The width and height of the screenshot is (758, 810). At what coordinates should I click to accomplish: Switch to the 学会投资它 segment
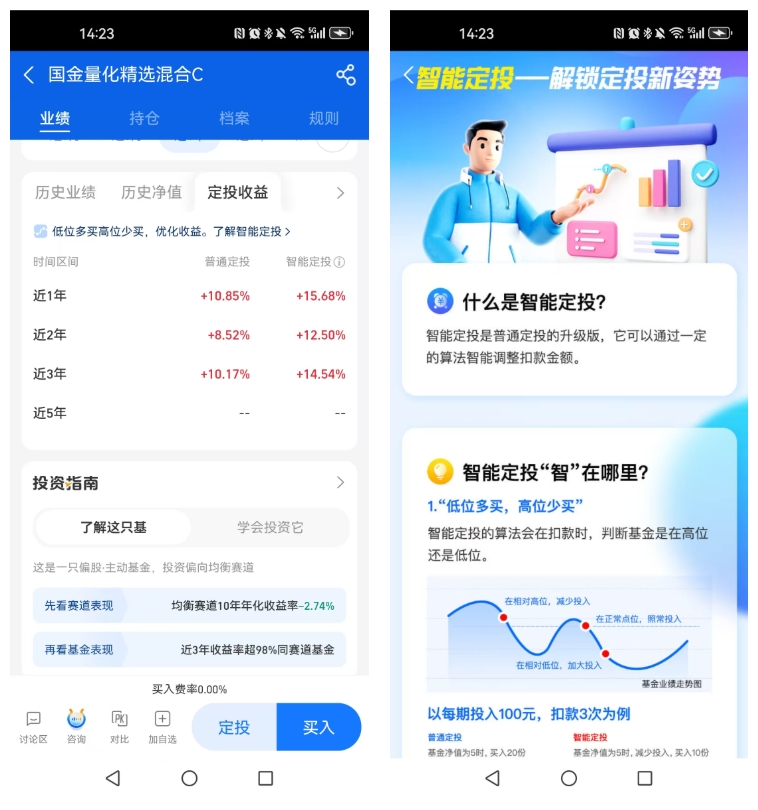point(270,527)
